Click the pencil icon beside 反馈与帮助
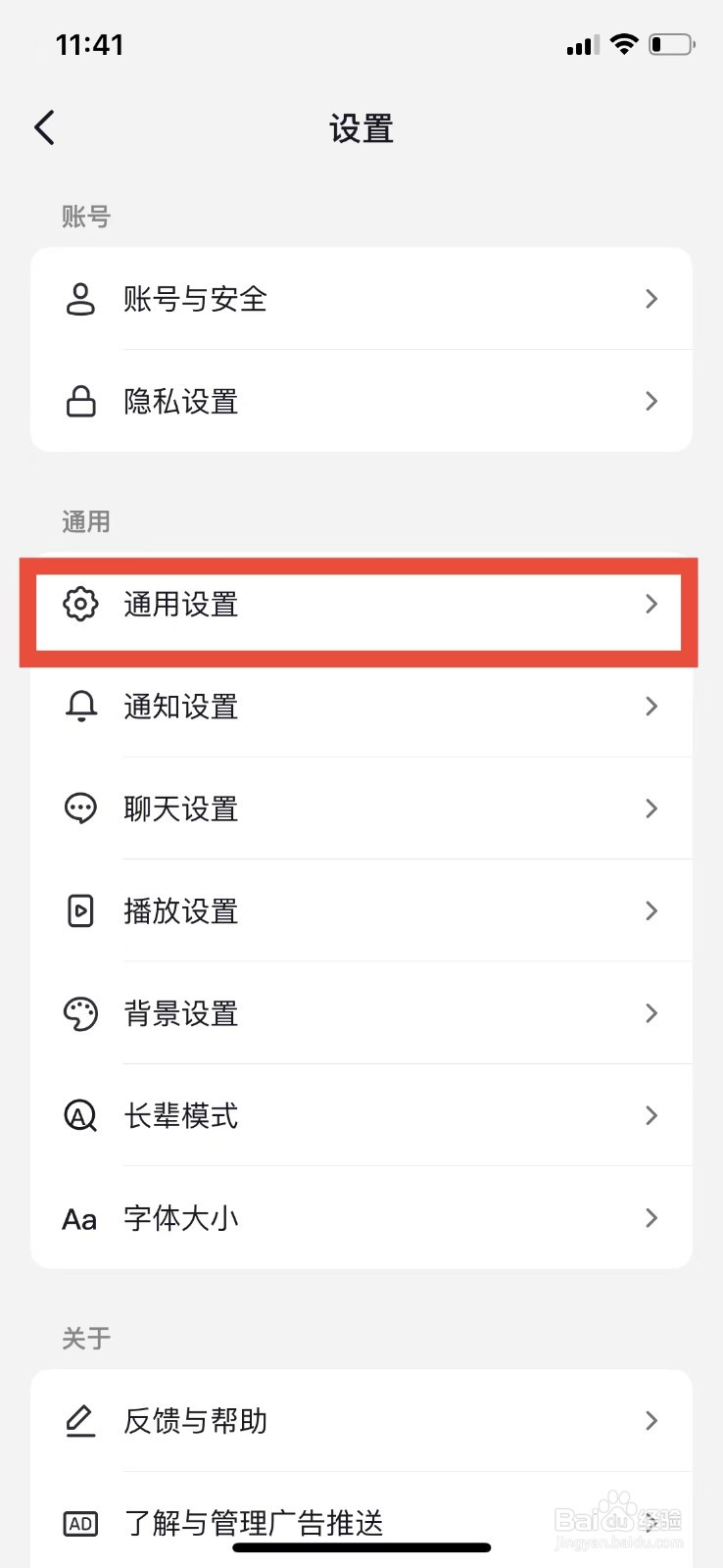Image resolution: width=723 pixels, height=1568 pixels. [x=79, y=1420]
